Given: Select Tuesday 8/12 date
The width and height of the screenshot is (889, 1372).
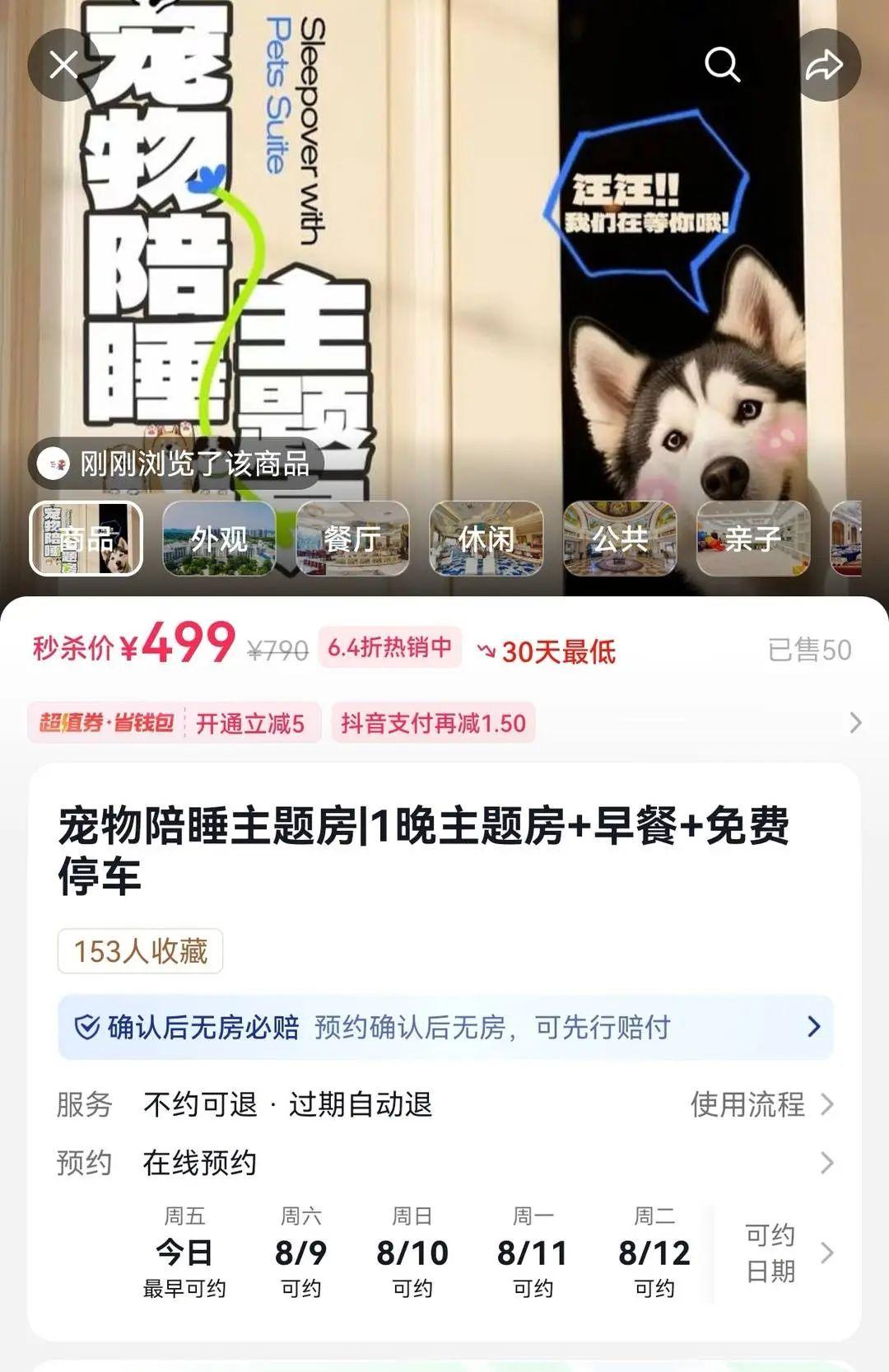Looking at the screenshot, I should click(654, 1253).
